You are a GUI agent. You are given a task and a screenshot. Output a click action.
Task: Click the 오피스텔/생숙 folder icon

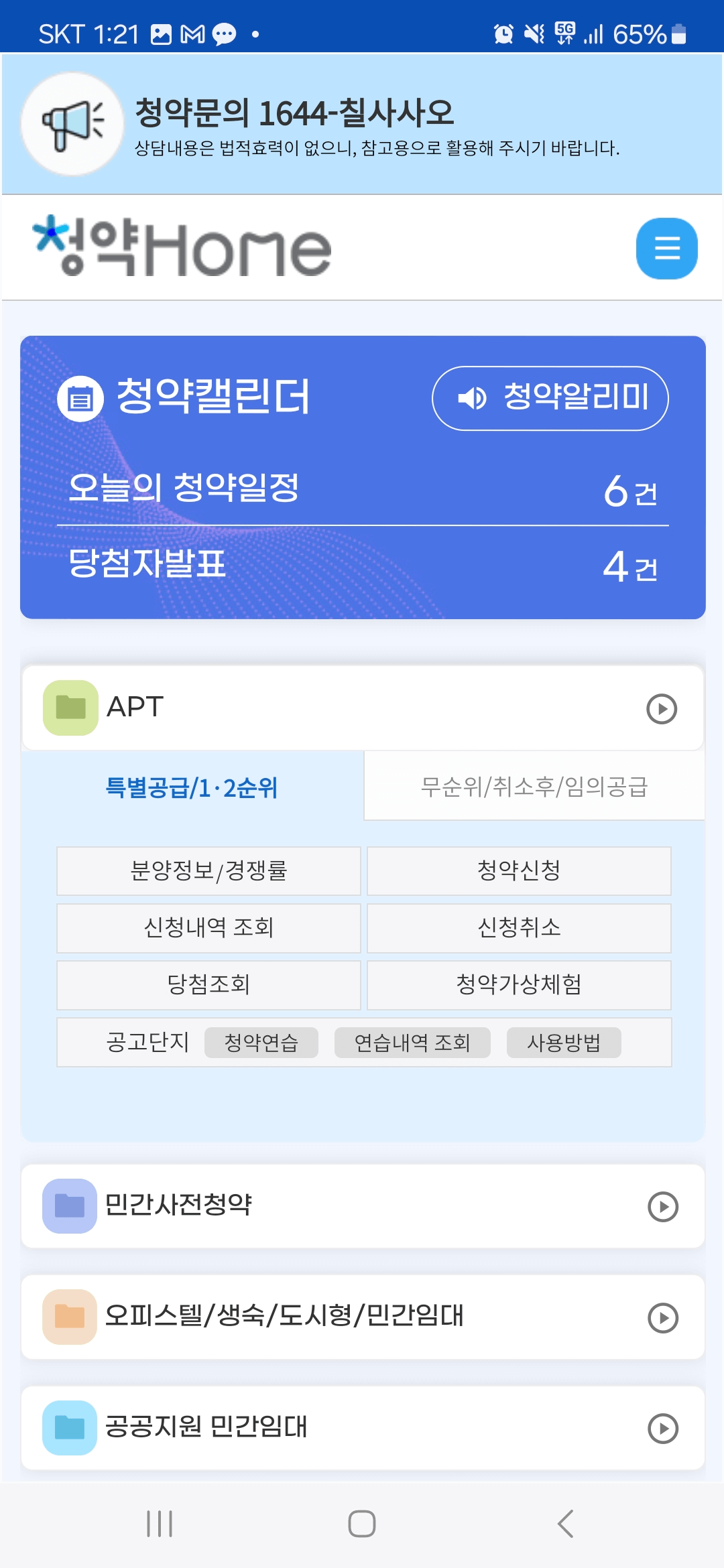coord(70,1317)
